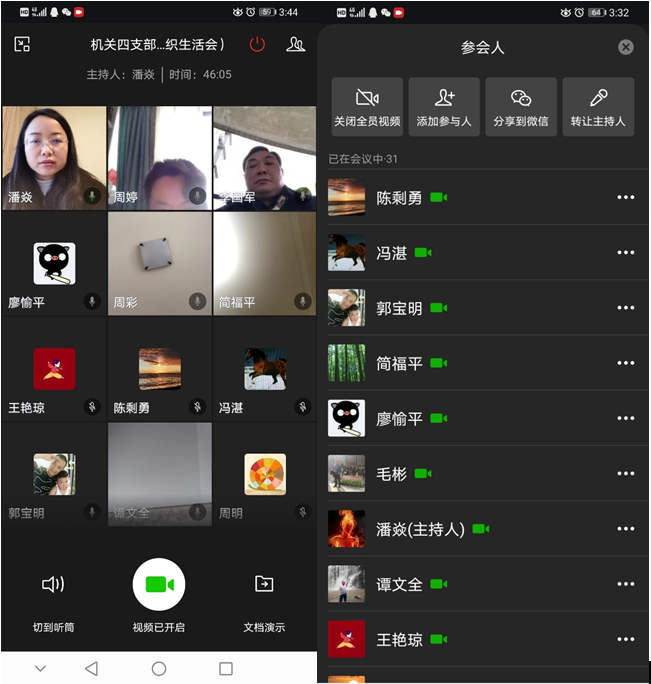This screenshot has height=684, width=651.
Task: Open more options for 谭文全 in list
Action: (x=626, y=584)
